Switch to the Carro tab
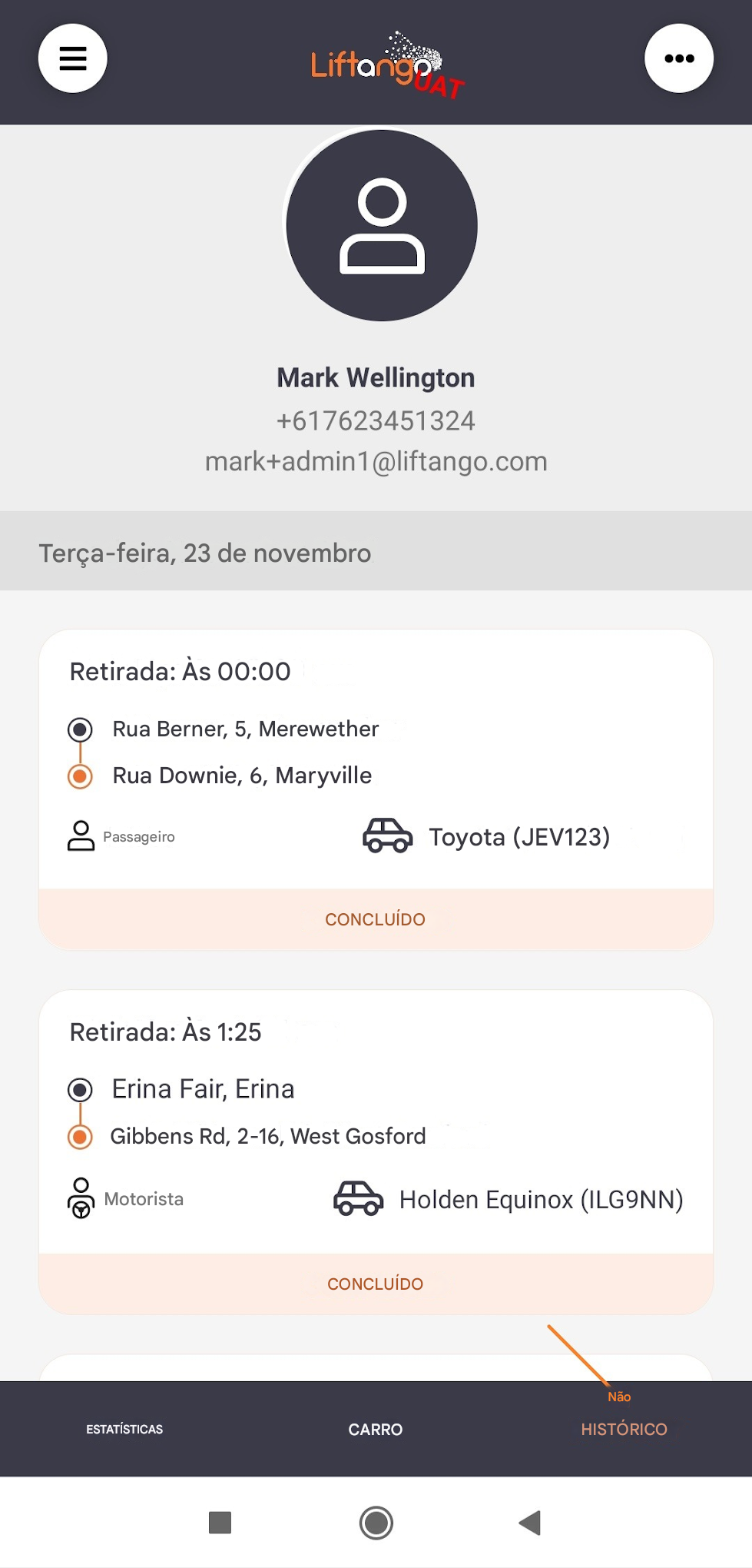The height and width of the screenshot is (1568, 752). (x=376, y=1429)
